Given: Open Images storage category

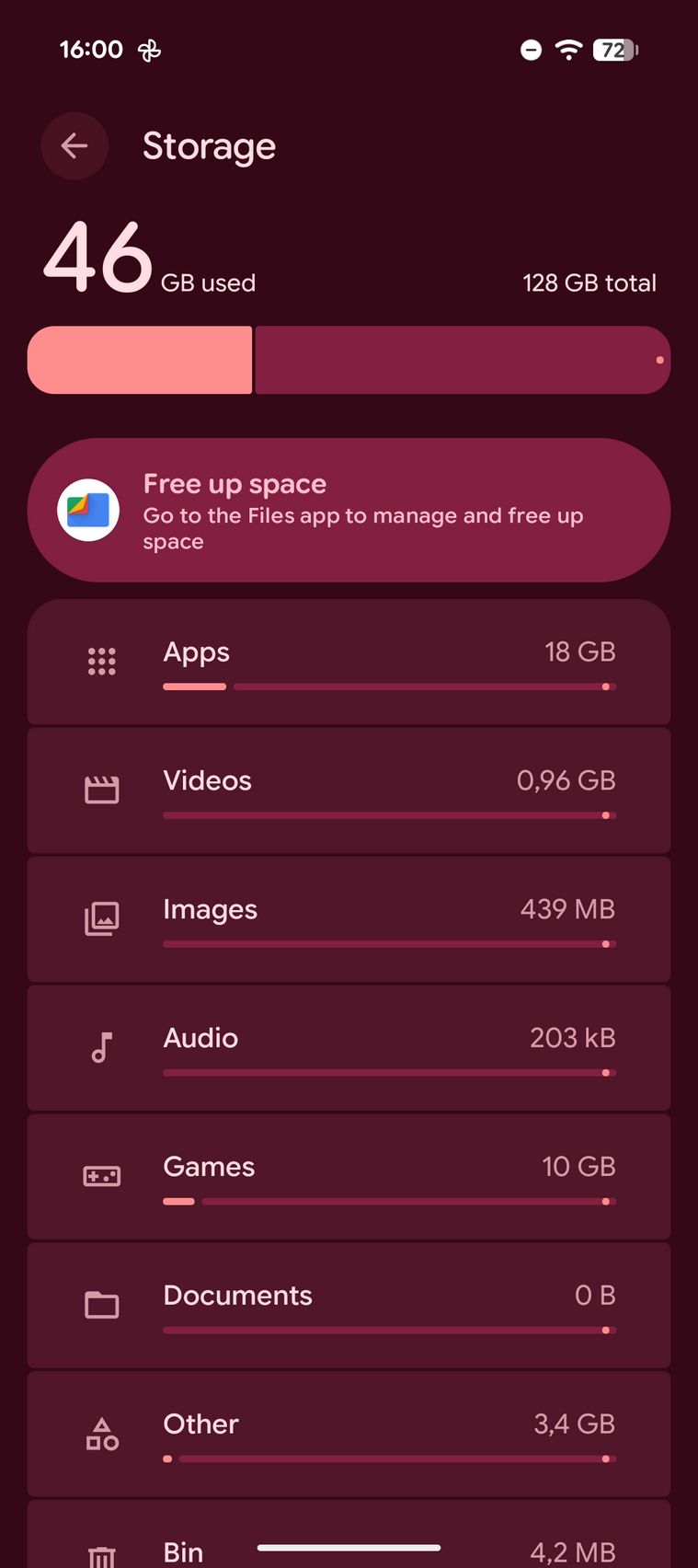Looking at the screenshot, I should click(x=349, y=919).
